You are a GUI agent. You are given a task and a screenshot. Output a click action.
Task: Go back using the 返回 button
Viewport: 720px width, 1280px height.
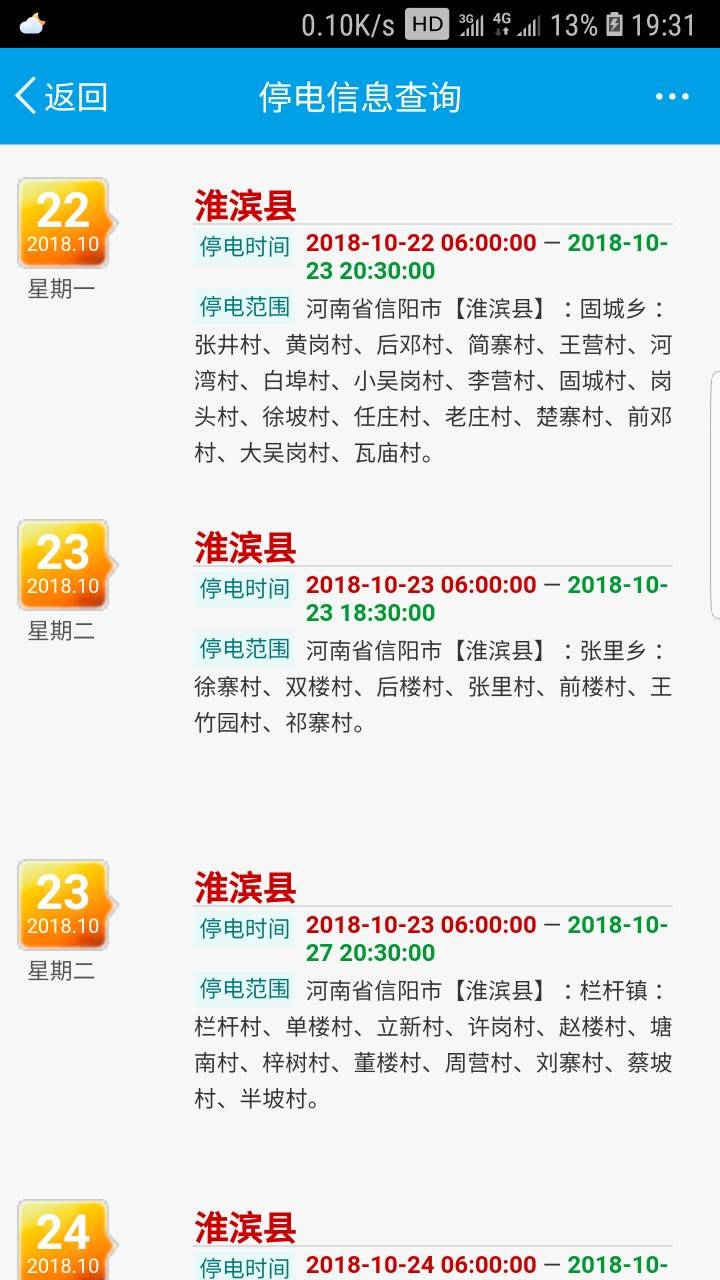[x=61, y=97]
